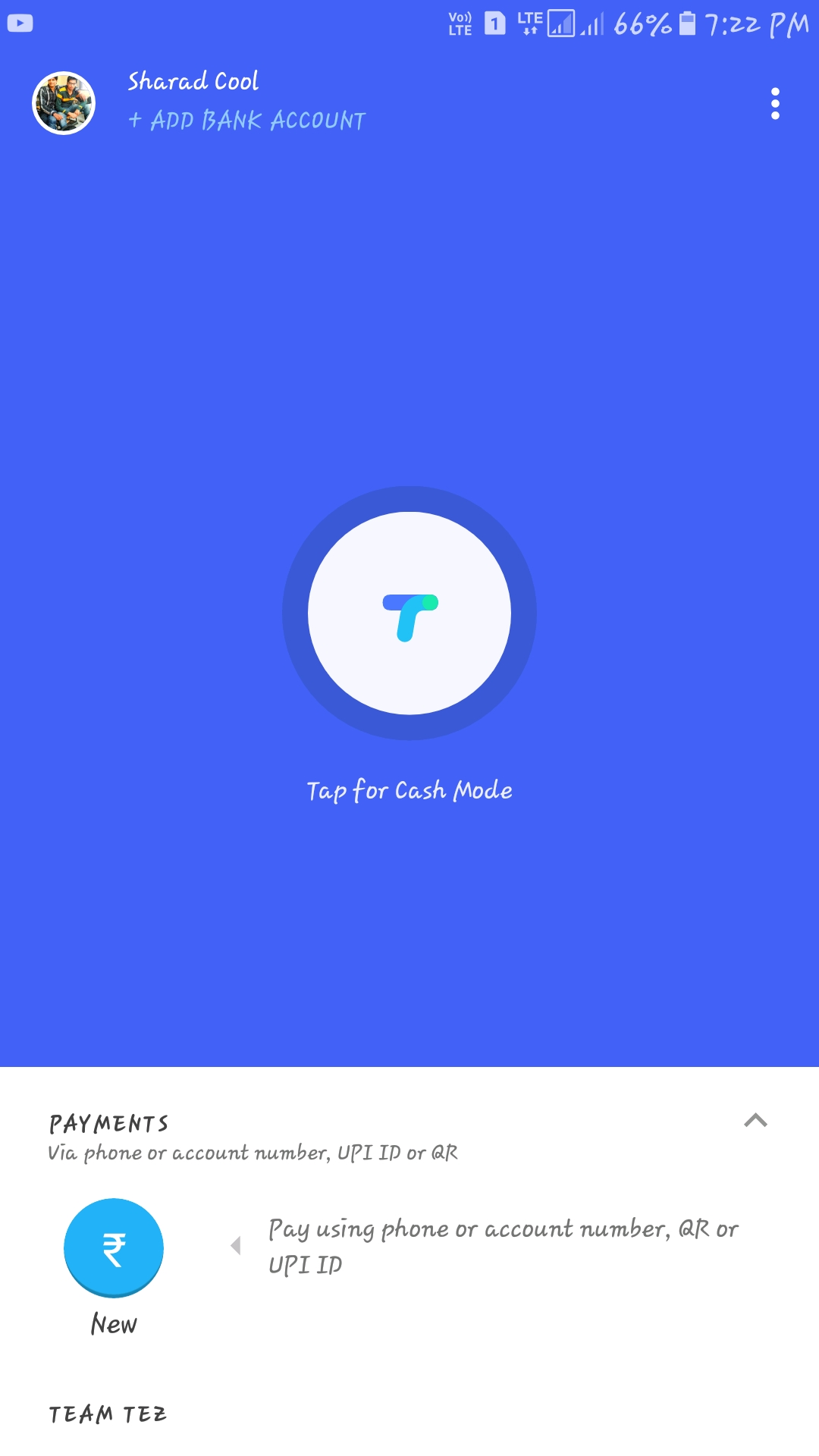This screenshot has width=819, height=1456.
Task: Tap Add Bank Account link
Action: (246, 121)
